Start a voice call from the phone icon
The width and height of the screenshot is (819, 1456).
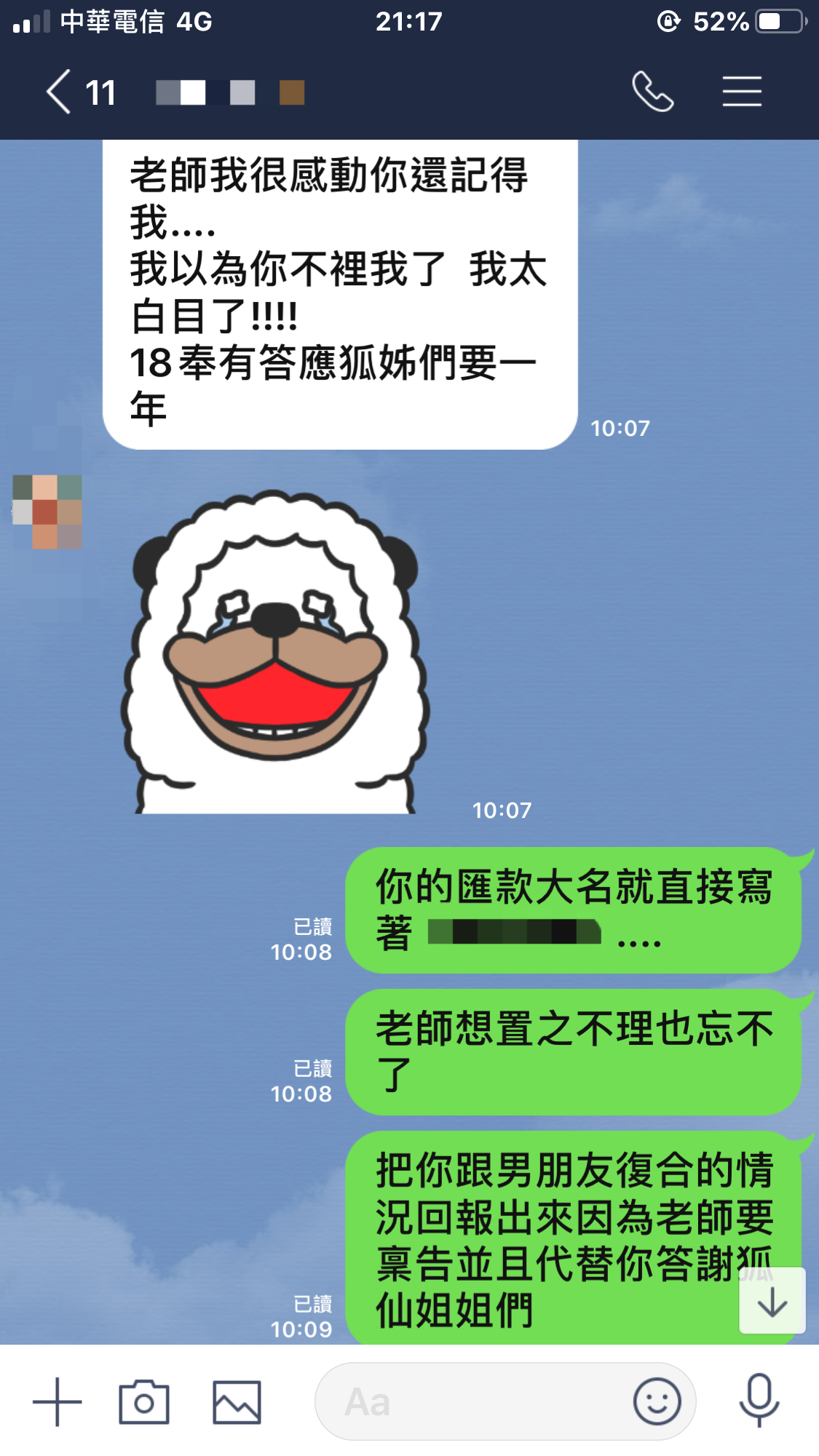652,92
